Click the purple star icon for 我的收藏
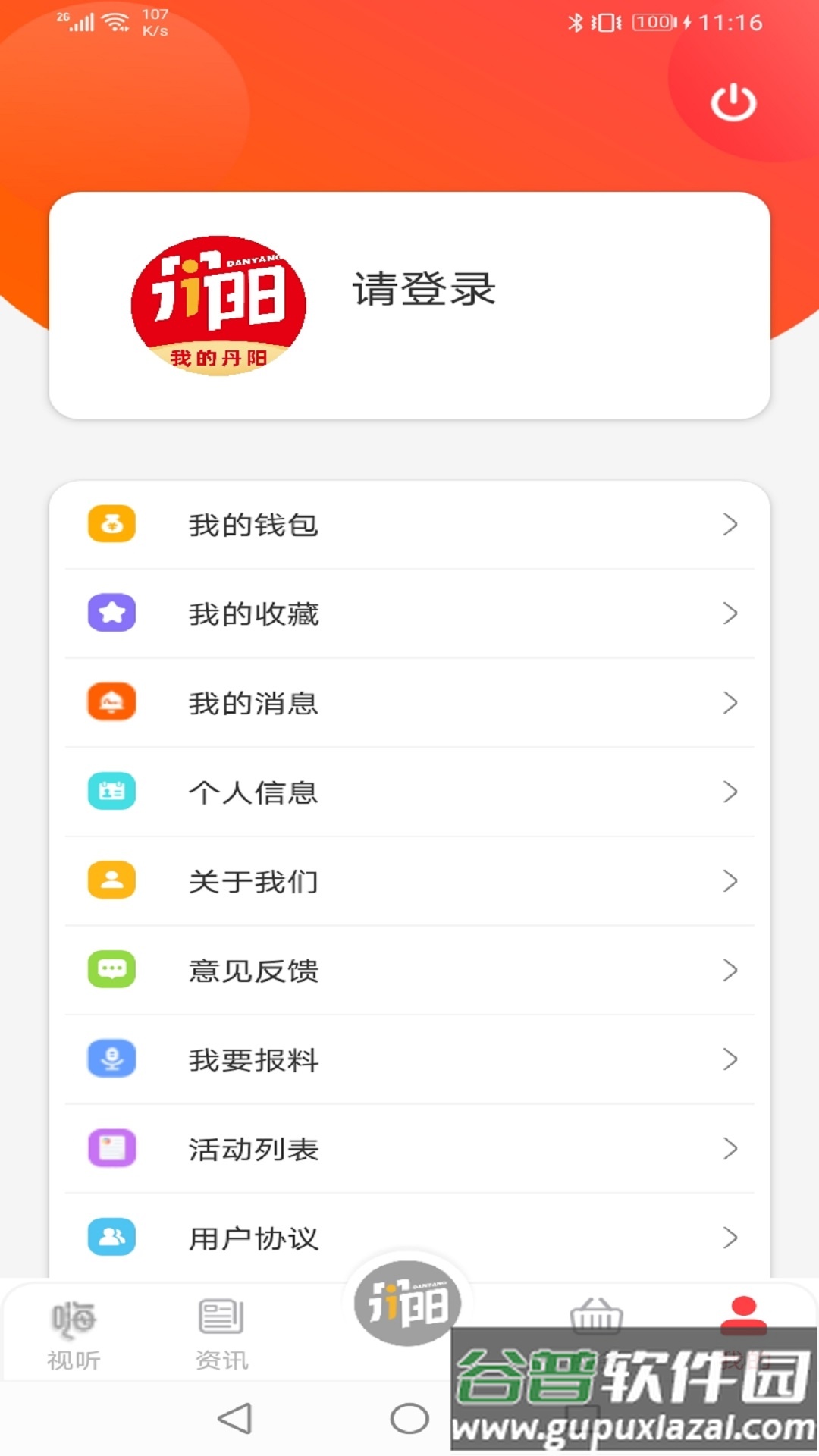Viewport: 819px width, 1456px height. (111, 613)
